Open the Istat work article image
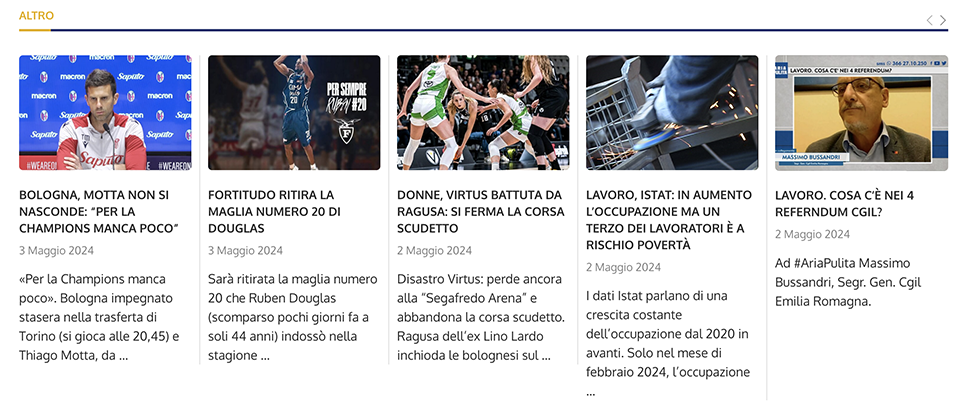Viewport: 980px width, 415px height. point(672,112)
